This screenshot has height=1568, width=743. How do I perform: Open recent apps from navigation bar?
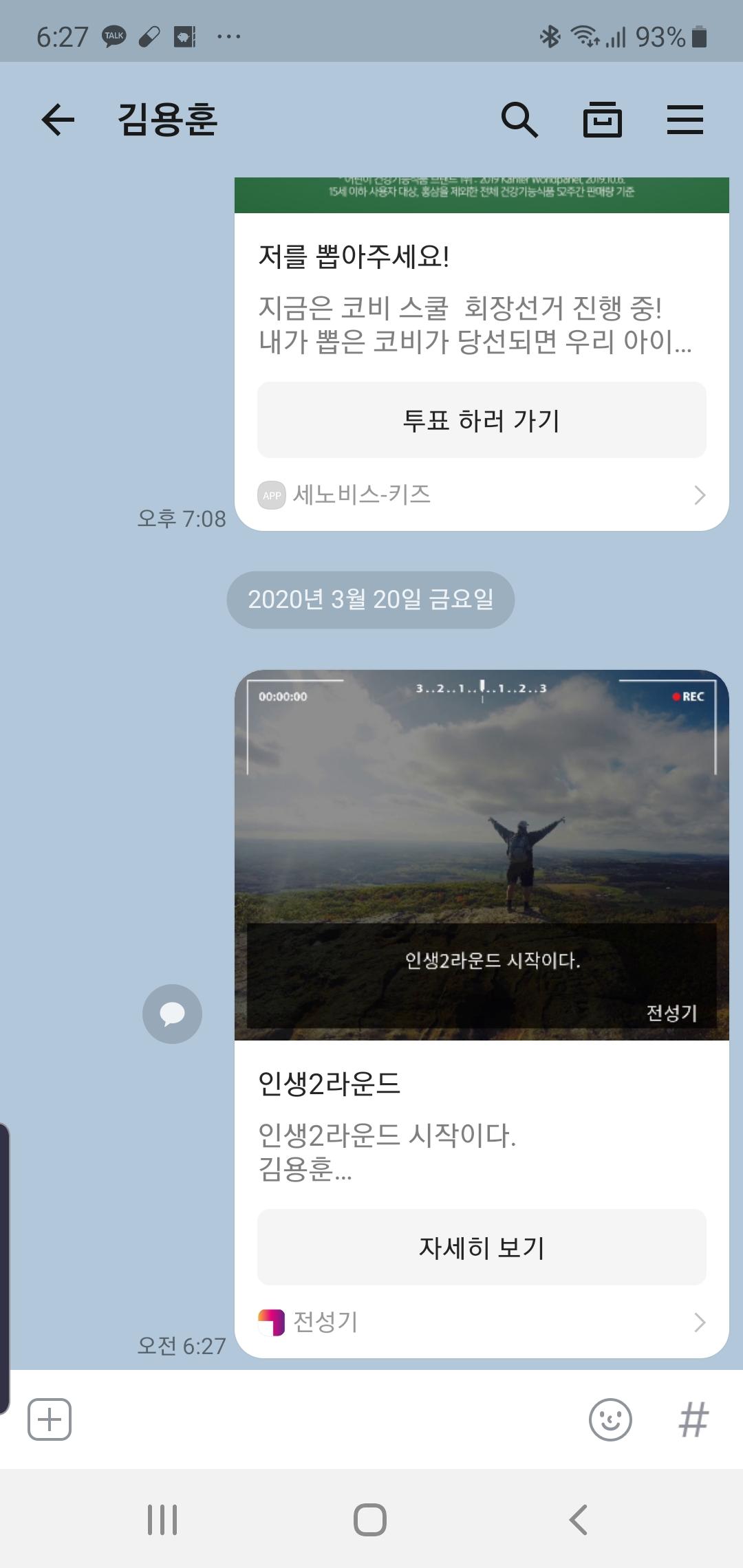click(x=162, y=1519)
